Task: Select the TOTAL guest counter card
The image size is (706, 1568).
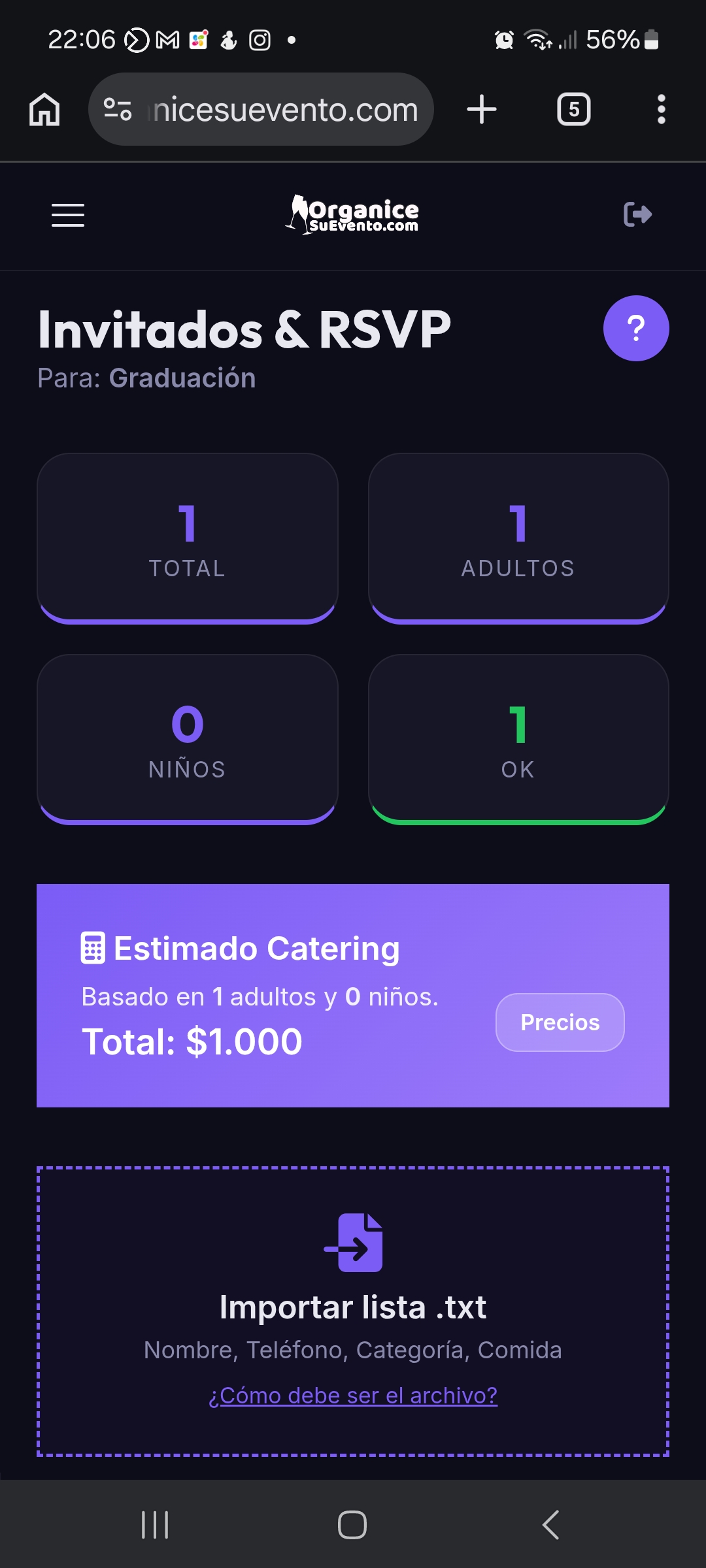Action: click(188, 539)
